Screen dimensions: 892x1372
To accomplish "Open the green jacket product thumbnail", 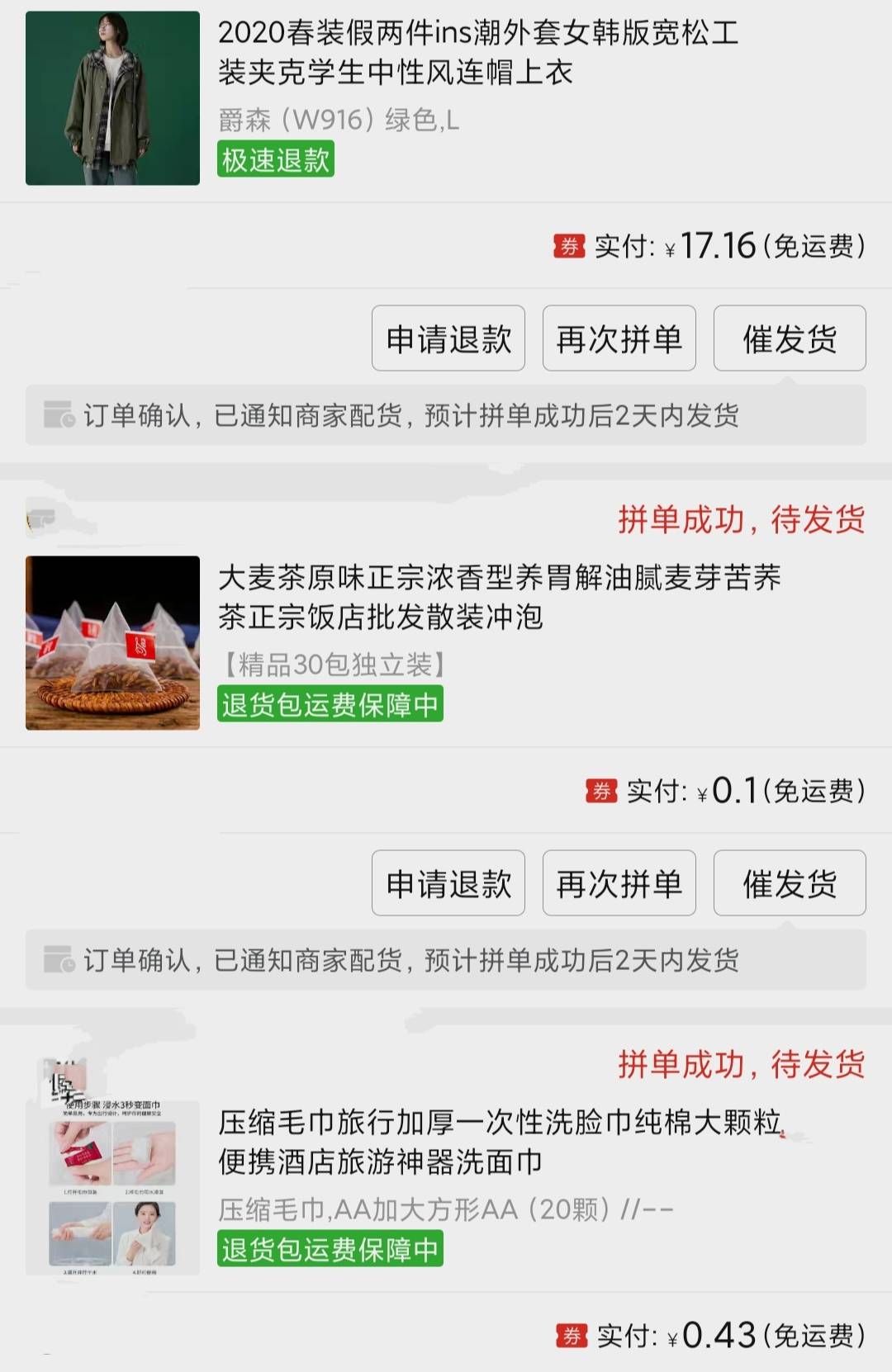I will tap(111, 98).
